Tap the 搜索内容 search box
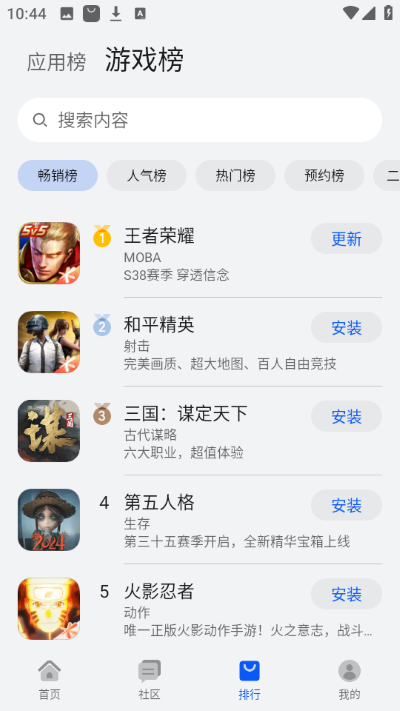The image size is (400, 711). [x=200, y=120]
